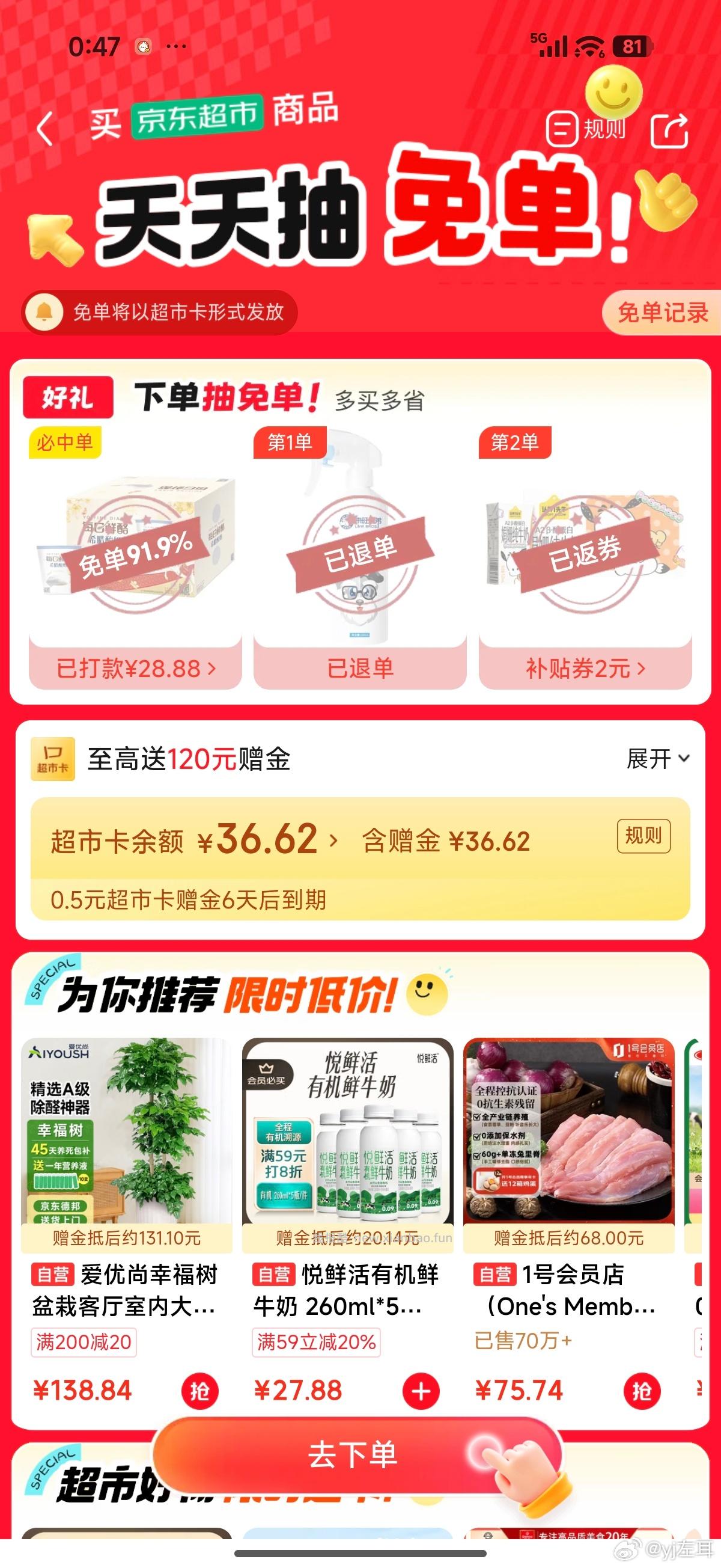Open the 已打款¥28.88 payout details
Screen dimensions: 721x1568
point(136,669)
